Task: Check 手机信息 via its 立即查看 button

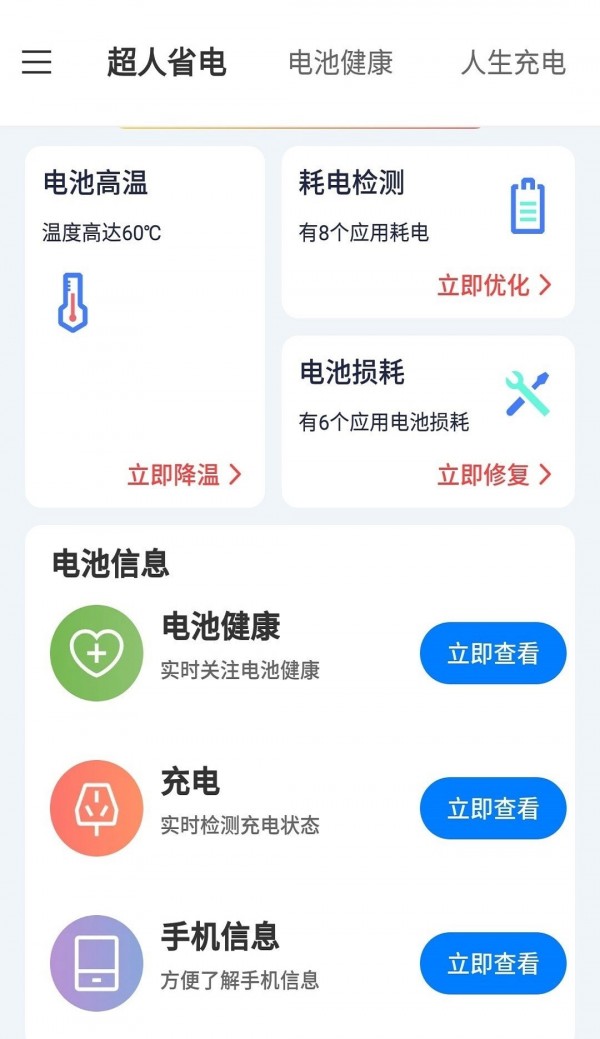Action: click(x=493, y=963)
